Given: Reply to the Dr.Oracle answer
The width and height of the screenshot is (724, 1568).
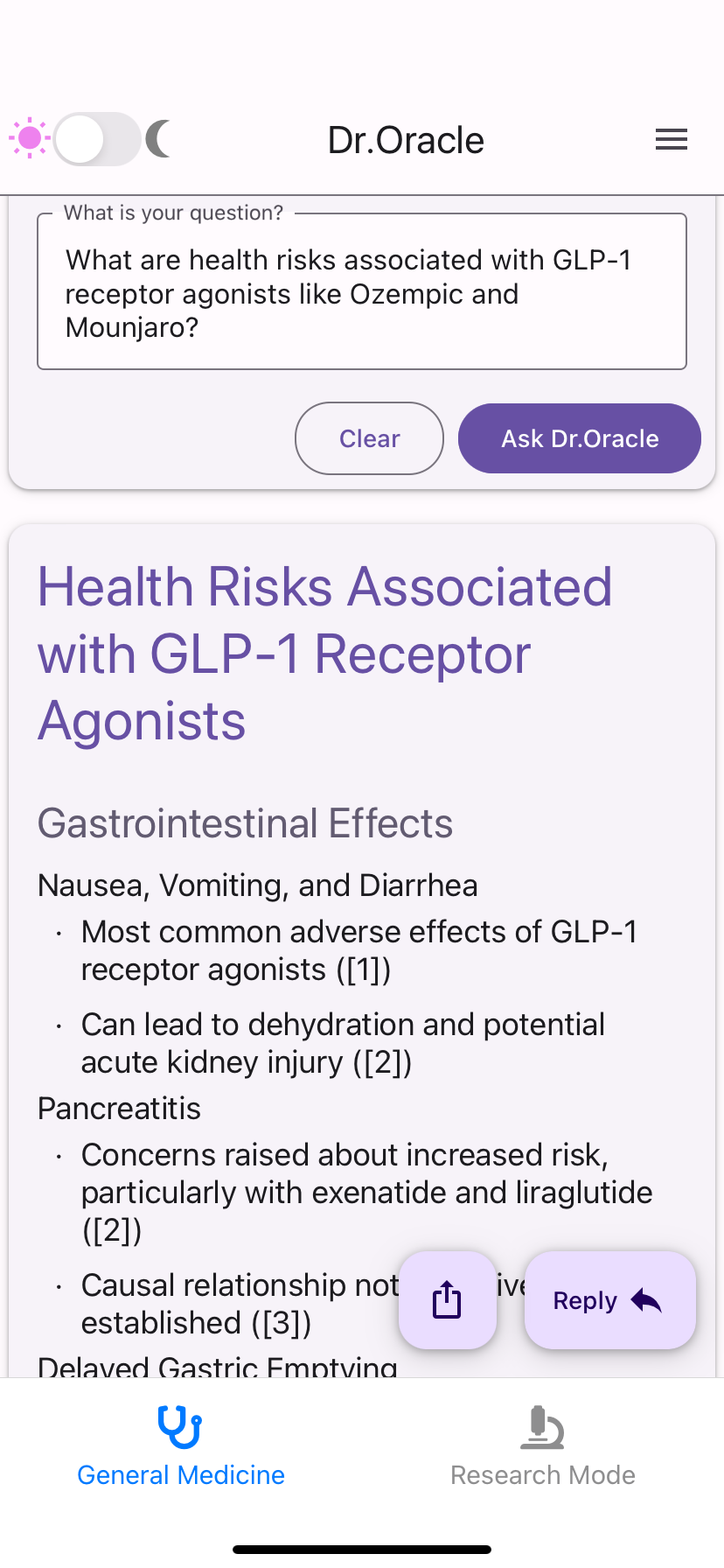Looking at the screenshot, I should click(609, 1300).
